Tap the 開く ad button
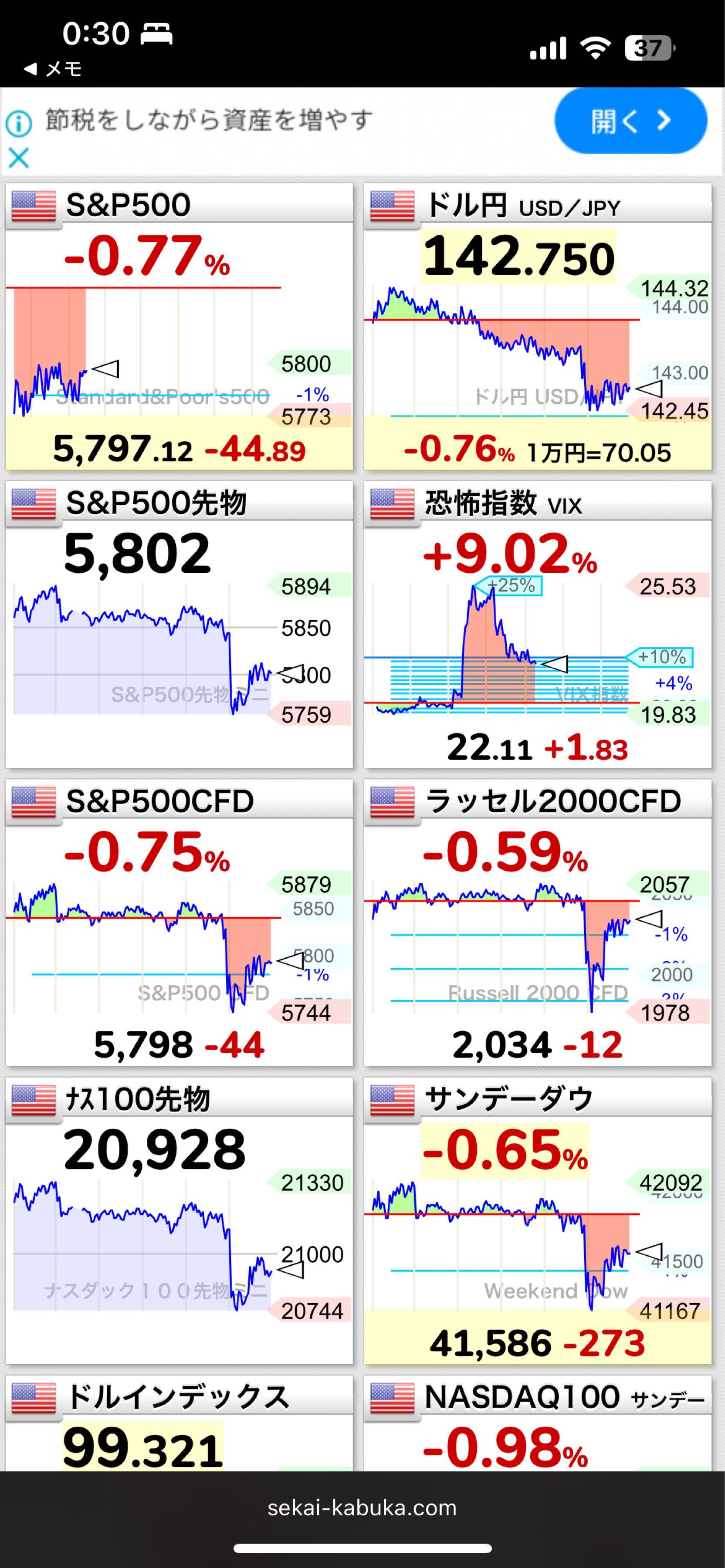This screenshot has height=1568, width=725. pos(630,121)
